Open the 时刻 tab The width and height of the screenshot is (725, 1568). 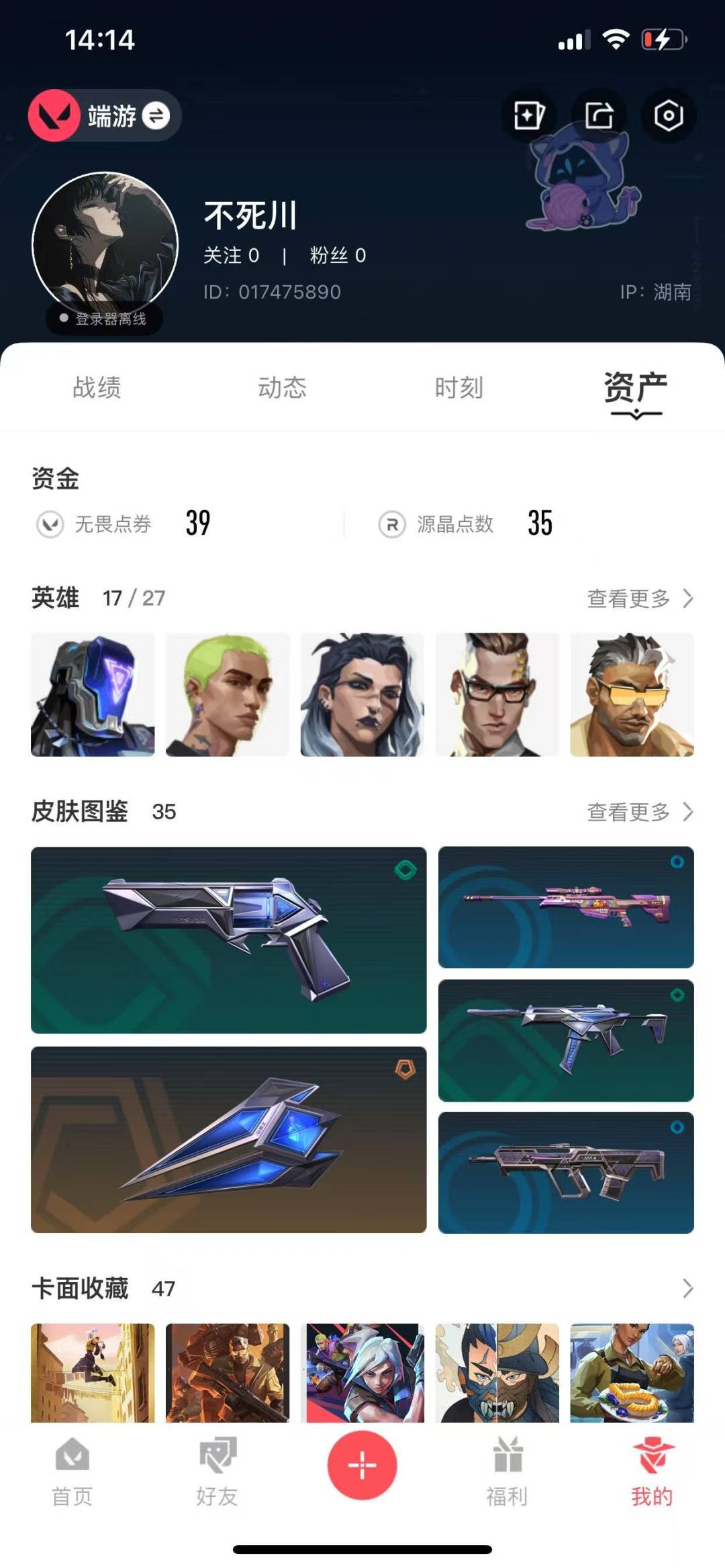click(x=459, y=388)
